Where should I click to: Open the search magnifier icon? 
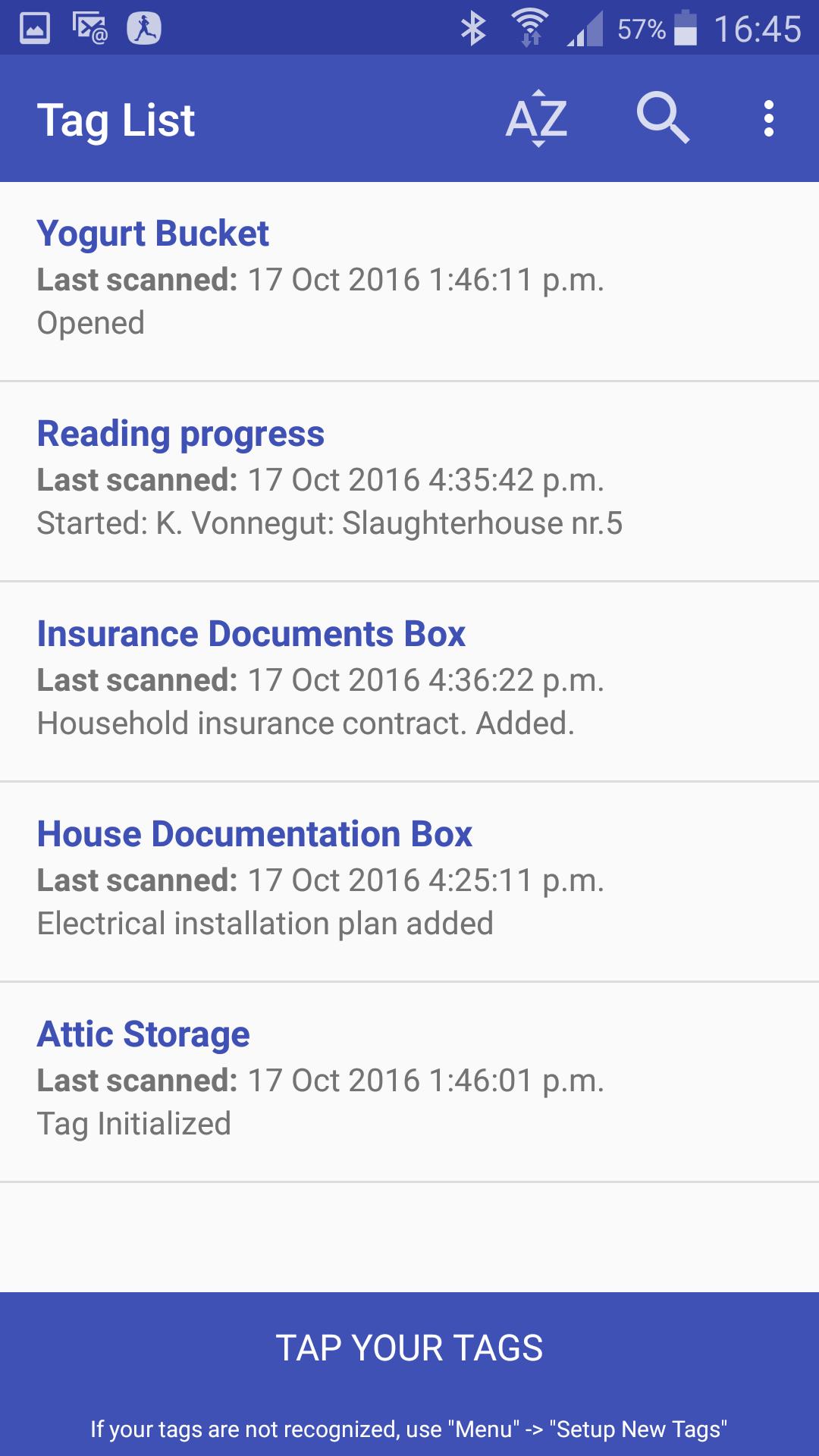pyautogui.click(x=662, y=118)
